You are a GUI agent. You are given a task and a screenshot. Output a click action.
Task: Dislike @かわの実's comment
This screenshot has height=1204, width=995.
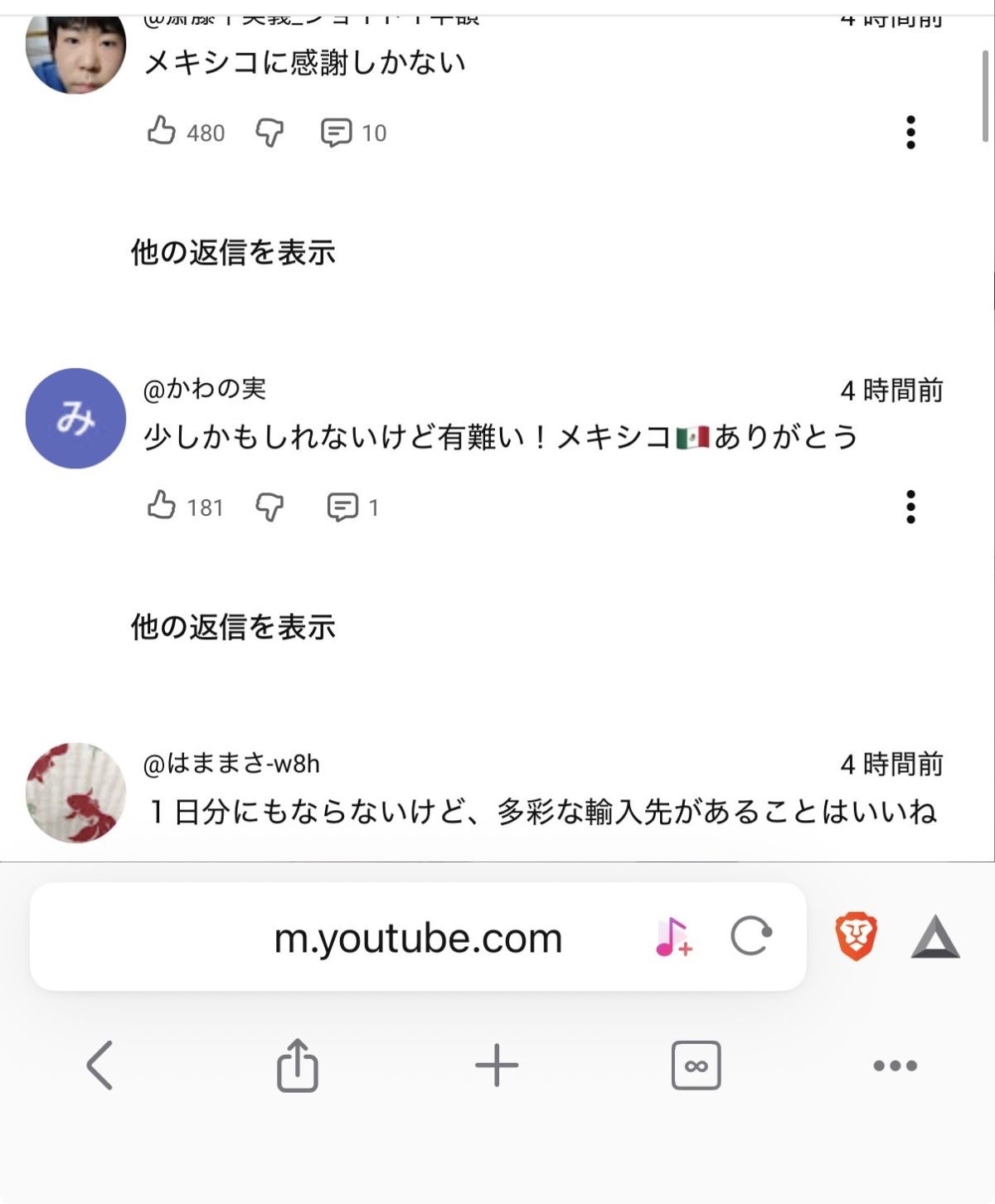tap(269, 507)
